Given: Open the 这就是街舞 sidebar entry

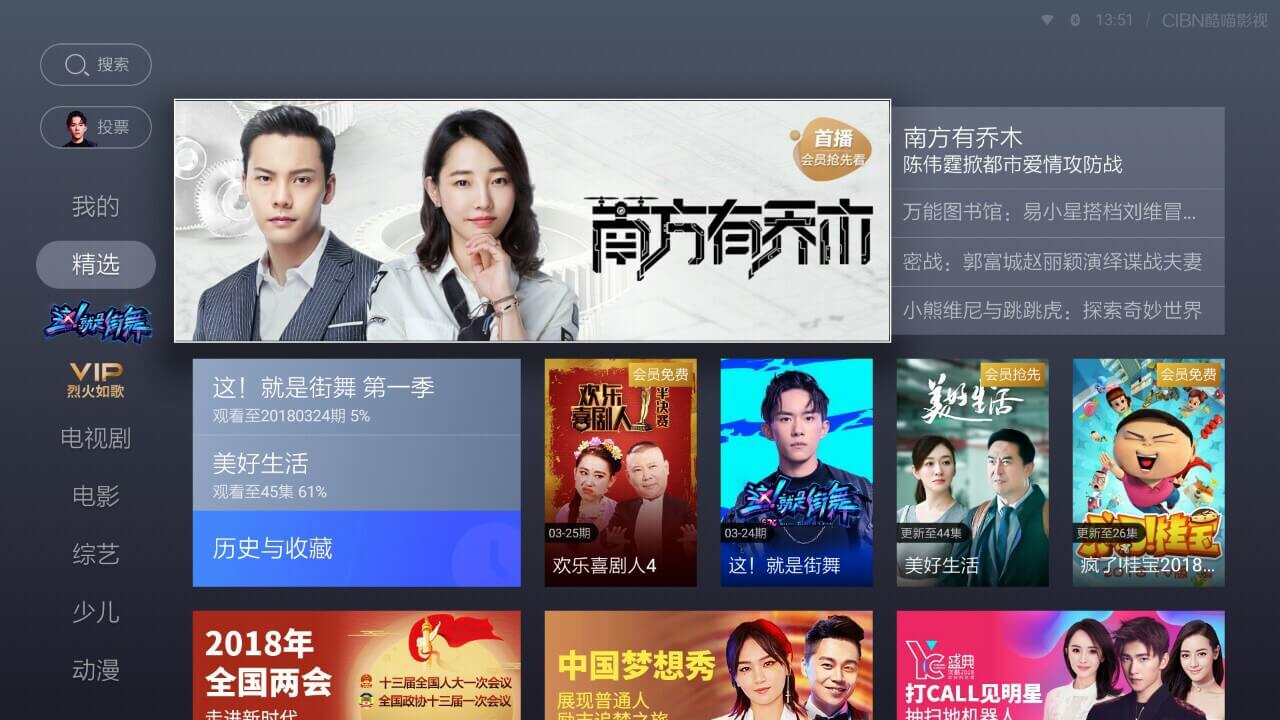Looking at the screenshot, I should coord(96,322).
